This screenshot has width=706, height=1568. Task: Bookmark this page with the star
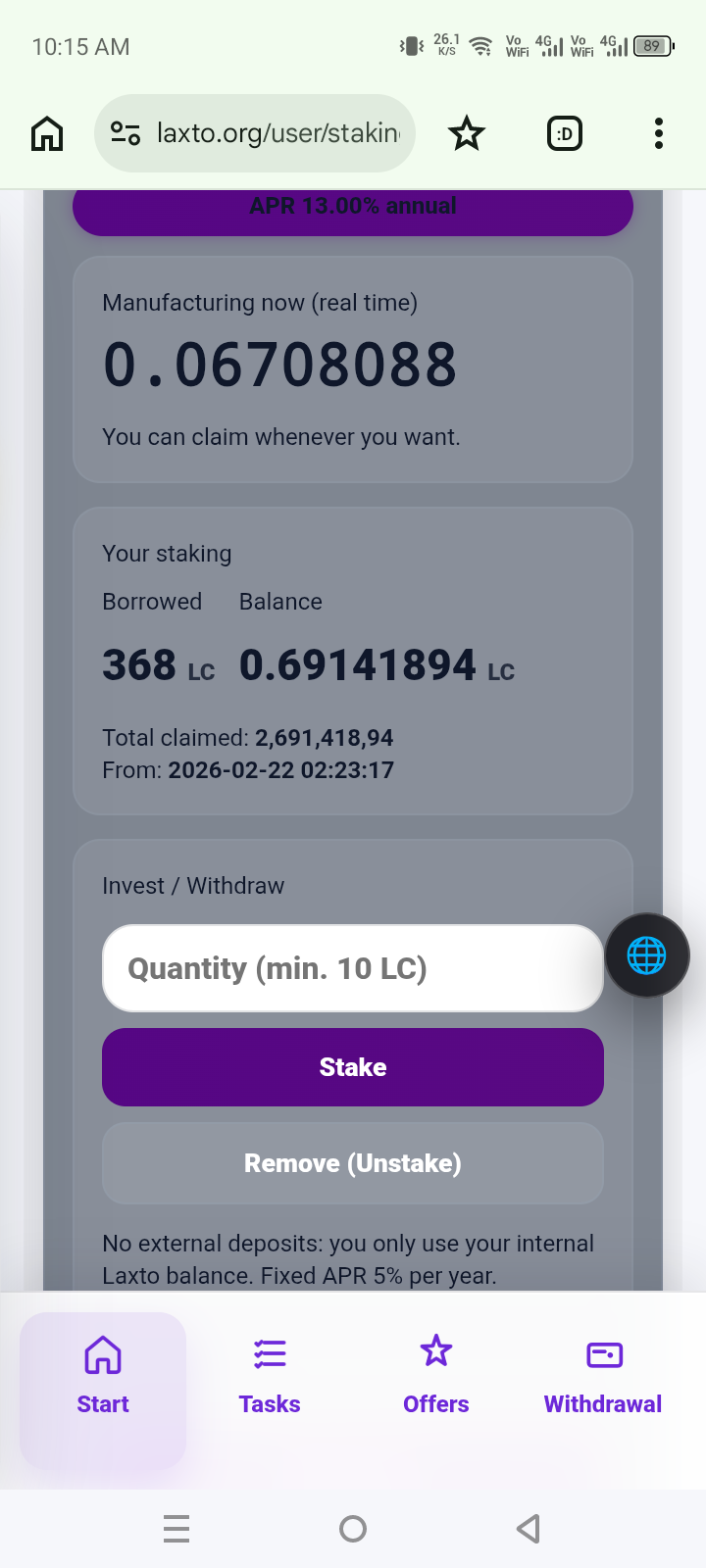click(467, 133)
